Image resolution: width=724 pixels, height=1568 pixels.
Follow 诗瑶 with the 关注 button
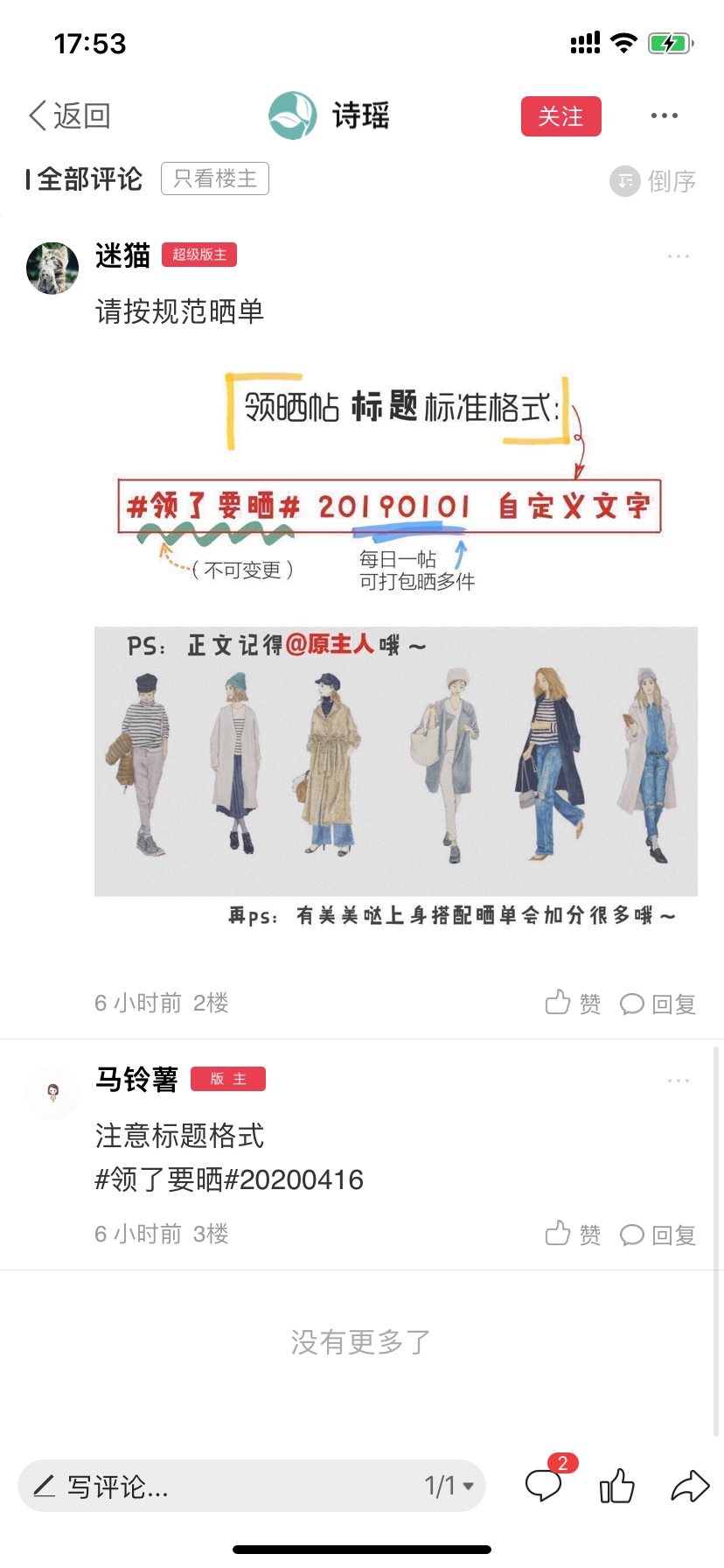click(561, 115)
